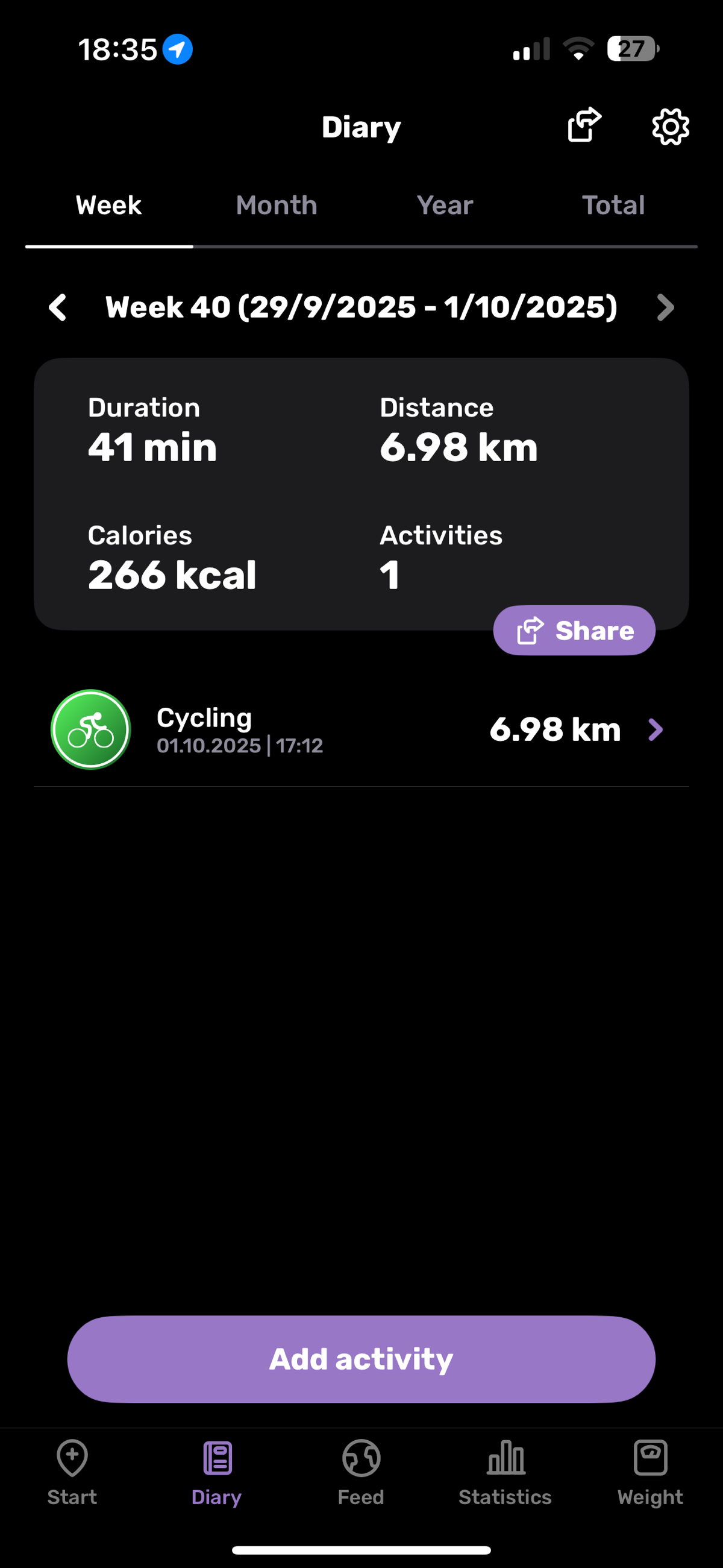Image resolution: width=723 pixels, height=1568 pixels.
Task: Switch to the Total tab
Action: coord(613,206)
